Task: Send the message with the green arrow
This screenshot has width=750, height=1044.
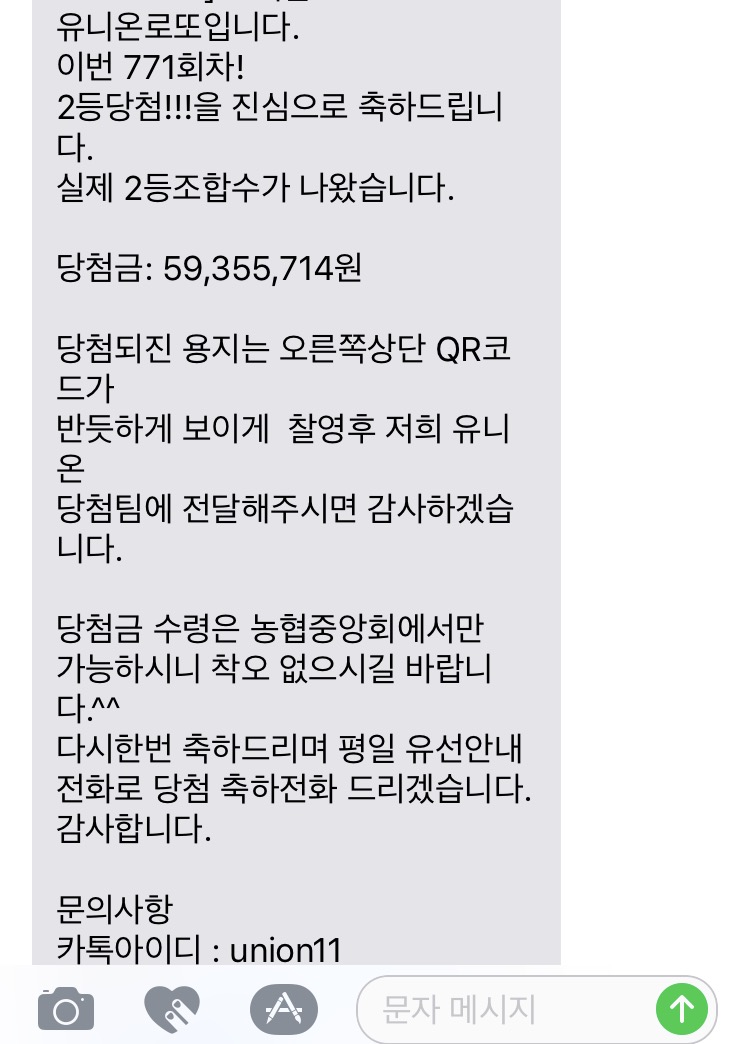Action: [x=681, y=1009]
